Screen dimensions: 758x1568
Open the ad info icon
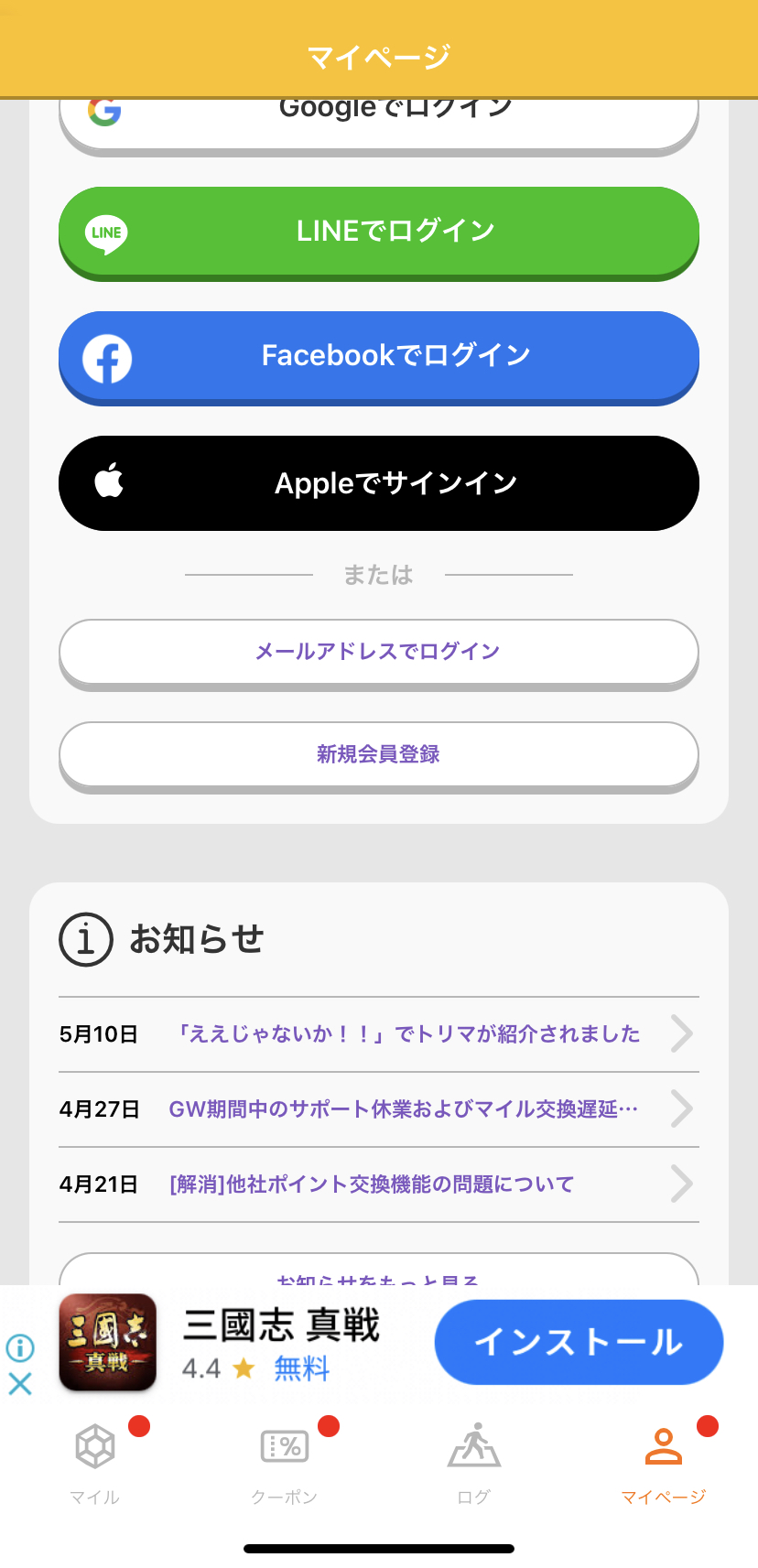pyautogui.click(x=20, y=1347)
